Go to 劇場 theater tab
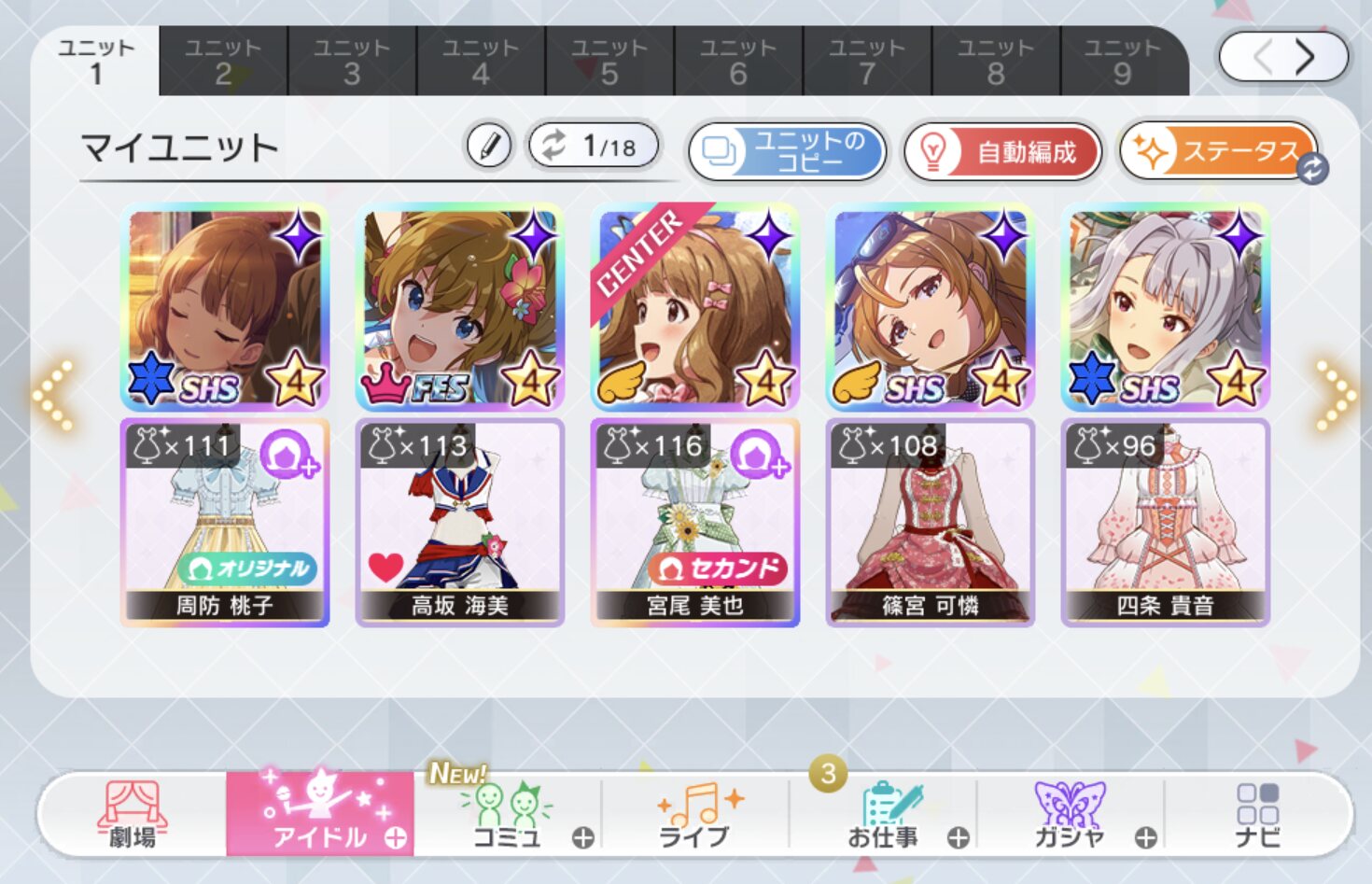This screenshot has height=884, width=1372. coord(133,815)
